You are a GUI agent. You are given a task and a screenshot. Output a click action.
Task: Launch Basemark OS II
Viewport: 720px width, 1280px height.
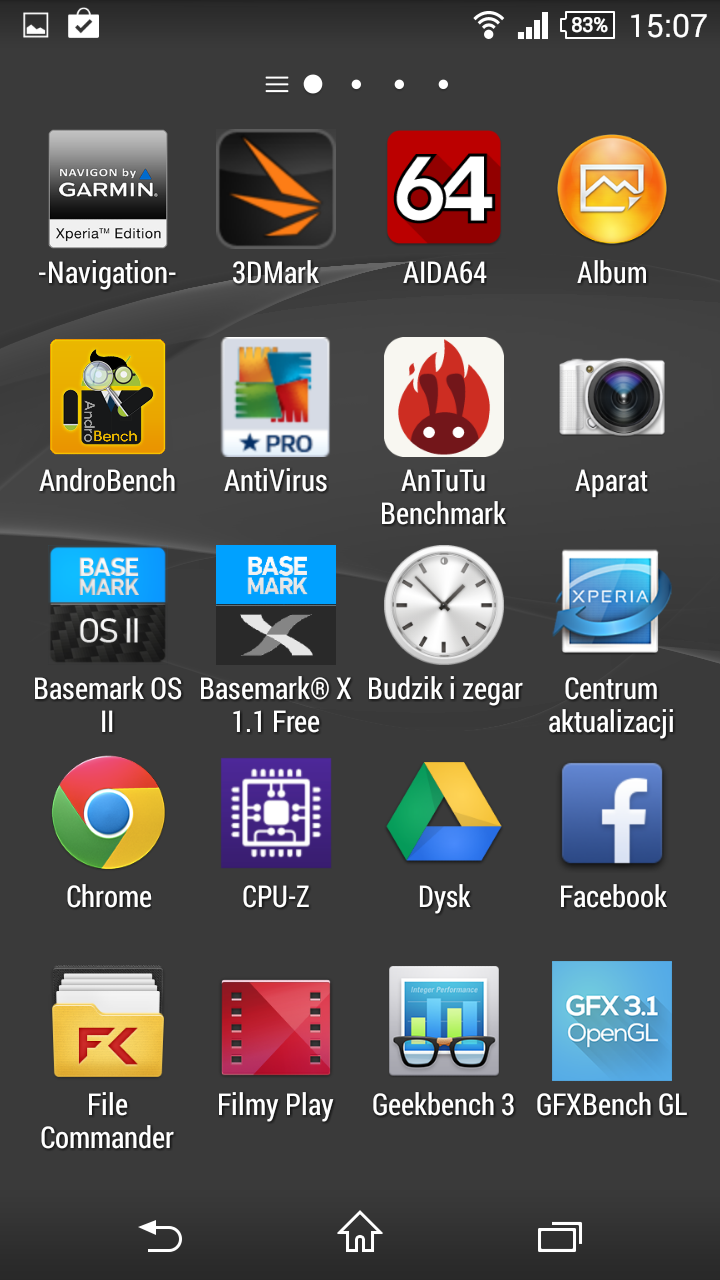[x=108, y=605]
